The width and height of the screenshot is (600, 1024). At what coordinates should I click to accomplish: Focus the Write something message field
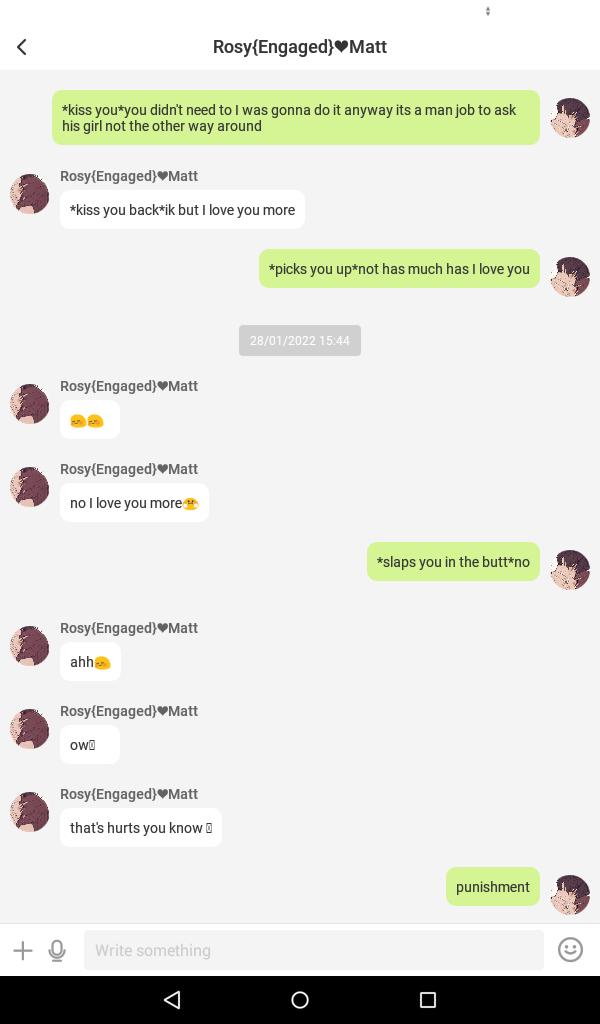pos(313,950)
